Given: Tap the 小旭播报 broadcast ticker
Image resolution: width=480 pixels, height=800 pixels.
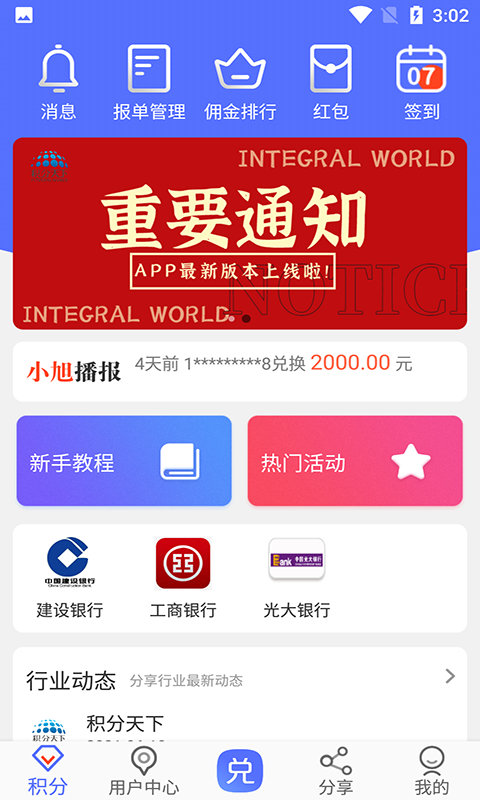Looking at the screenshot, I should tap(240, 371).
